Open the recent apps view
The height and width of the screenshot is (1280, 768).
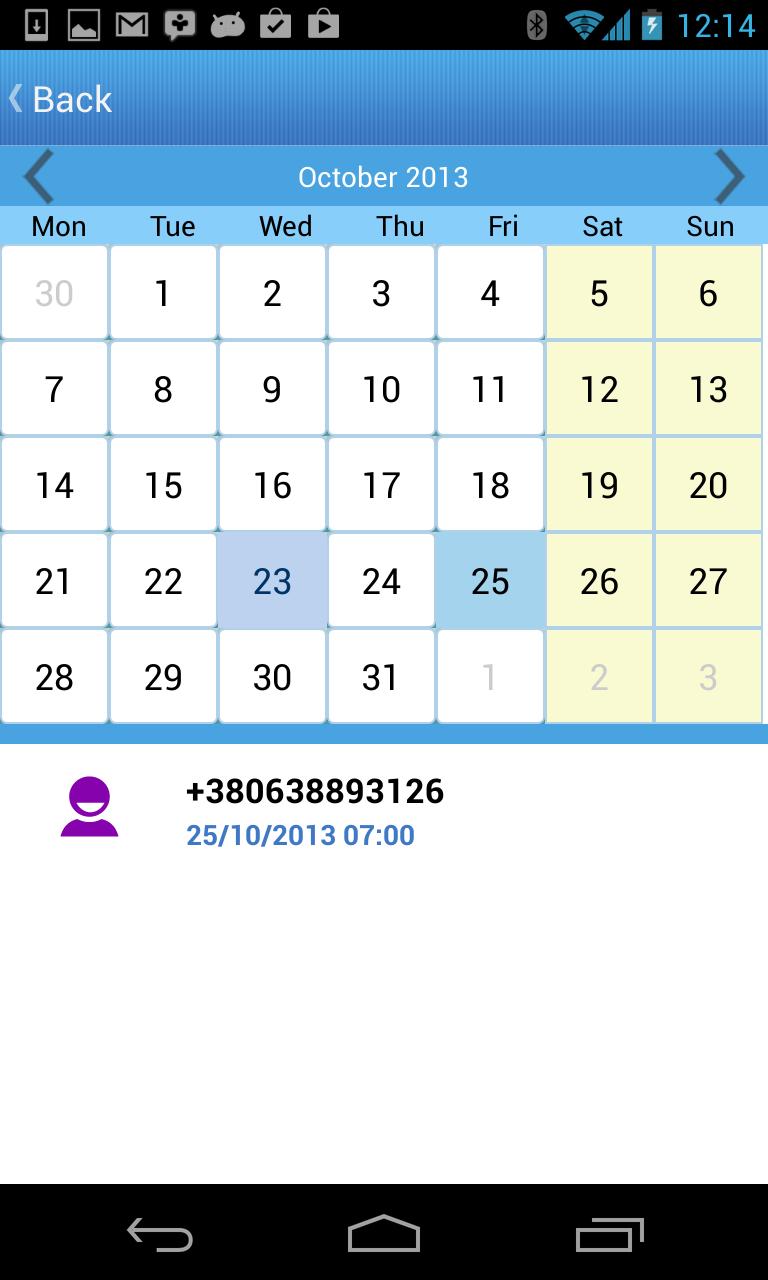coord(610,1234)
